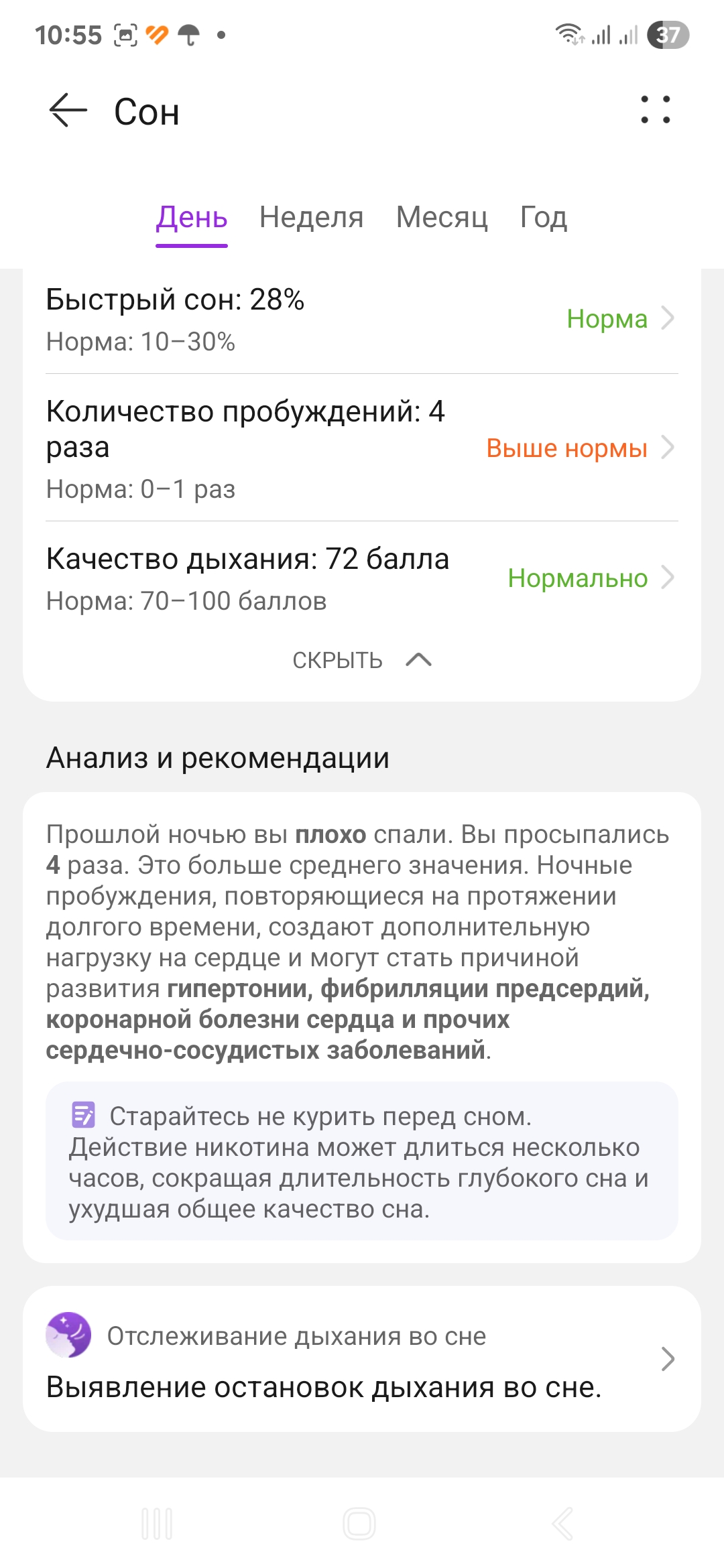This screenshot has width=724, height=1568.
Task: Switch to the Неделя tab
Action: (311, 217)
